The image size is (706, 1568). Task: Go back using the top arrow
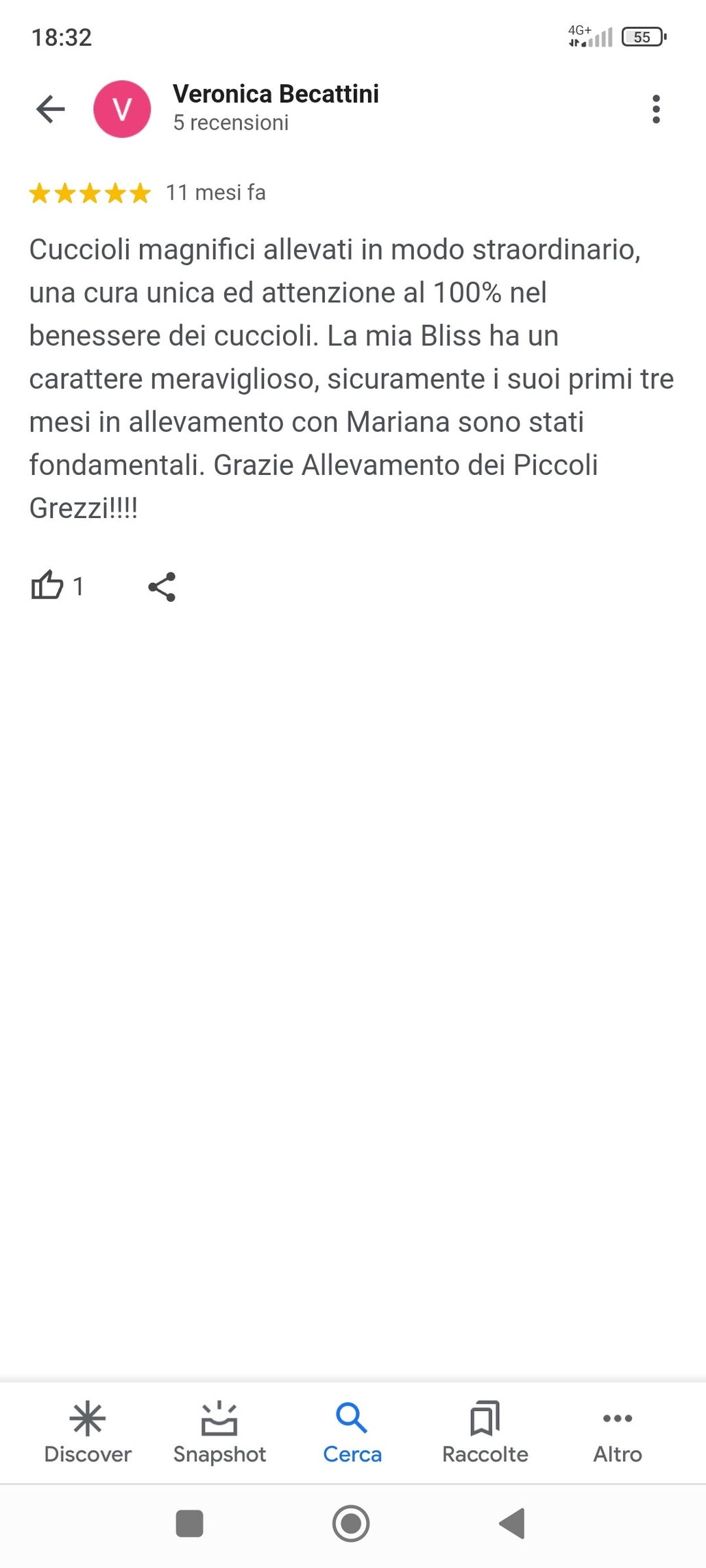tap(50, 109)
